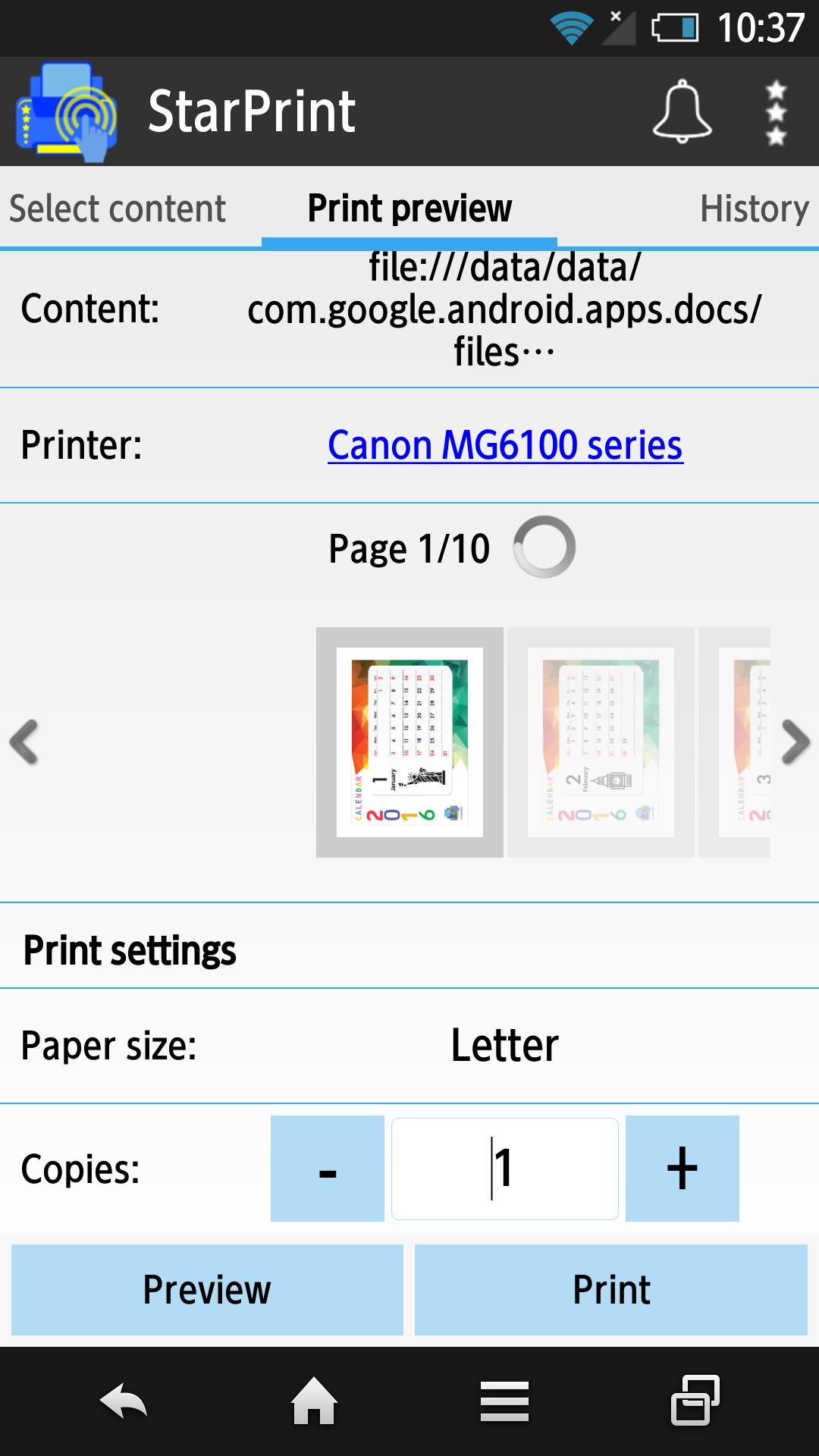819x1456 pixels.
Task: Decrease copies with the minus button
Action: tap(328, 1169)
